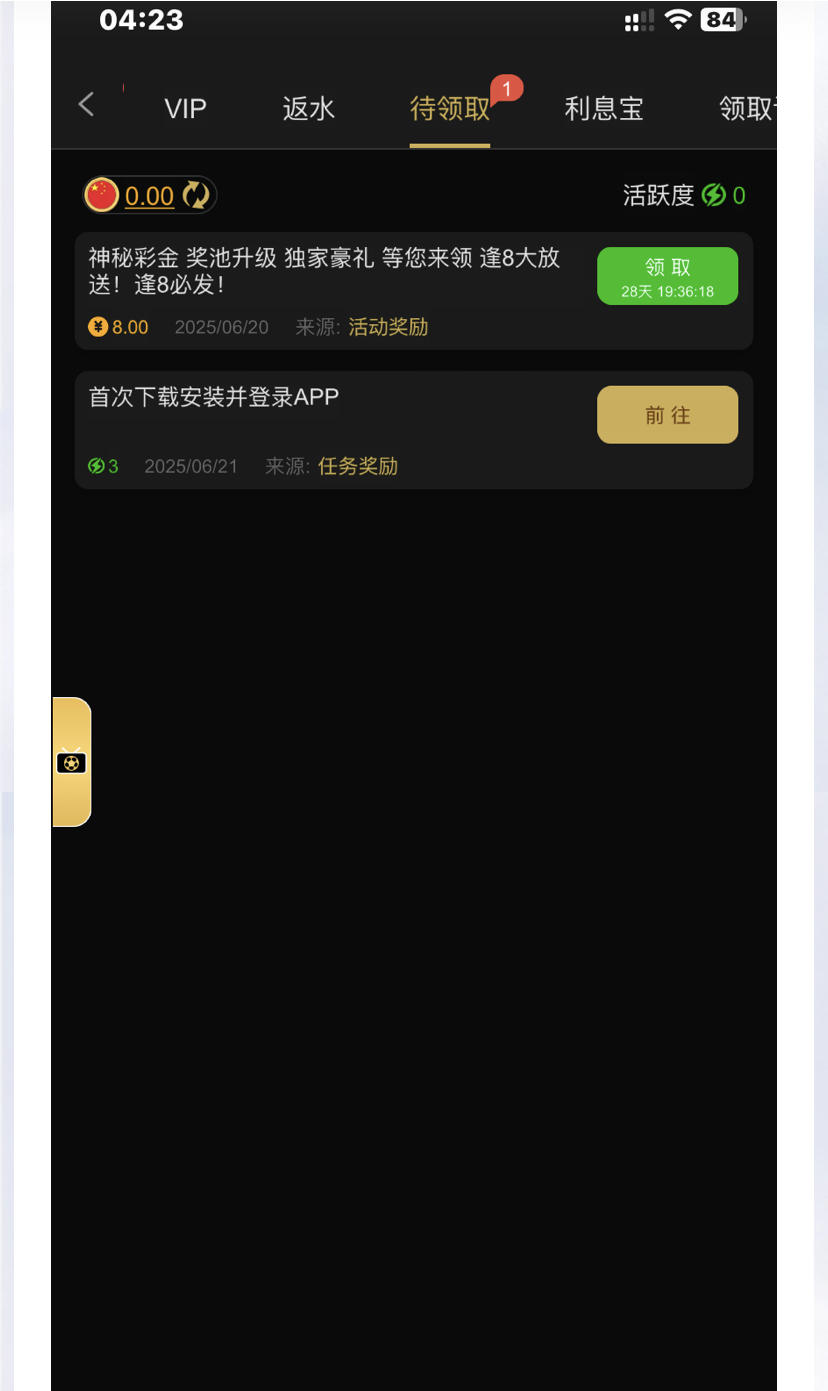
Task: Tap the Wi-Fi icon in the status bar
Action: click(x=677, y=18)
